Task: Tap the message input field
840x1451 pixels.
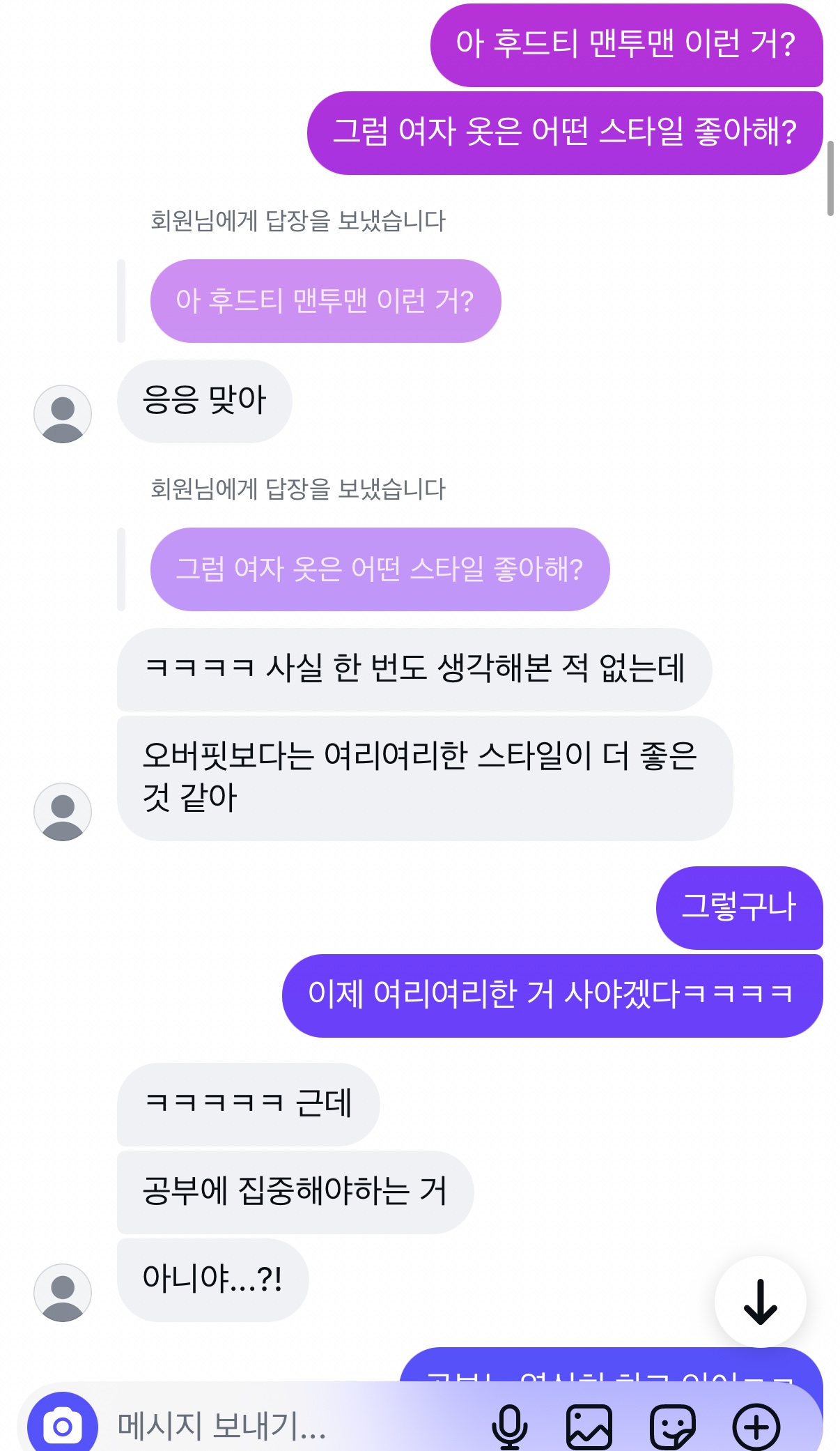Action: coord(293,1425)
